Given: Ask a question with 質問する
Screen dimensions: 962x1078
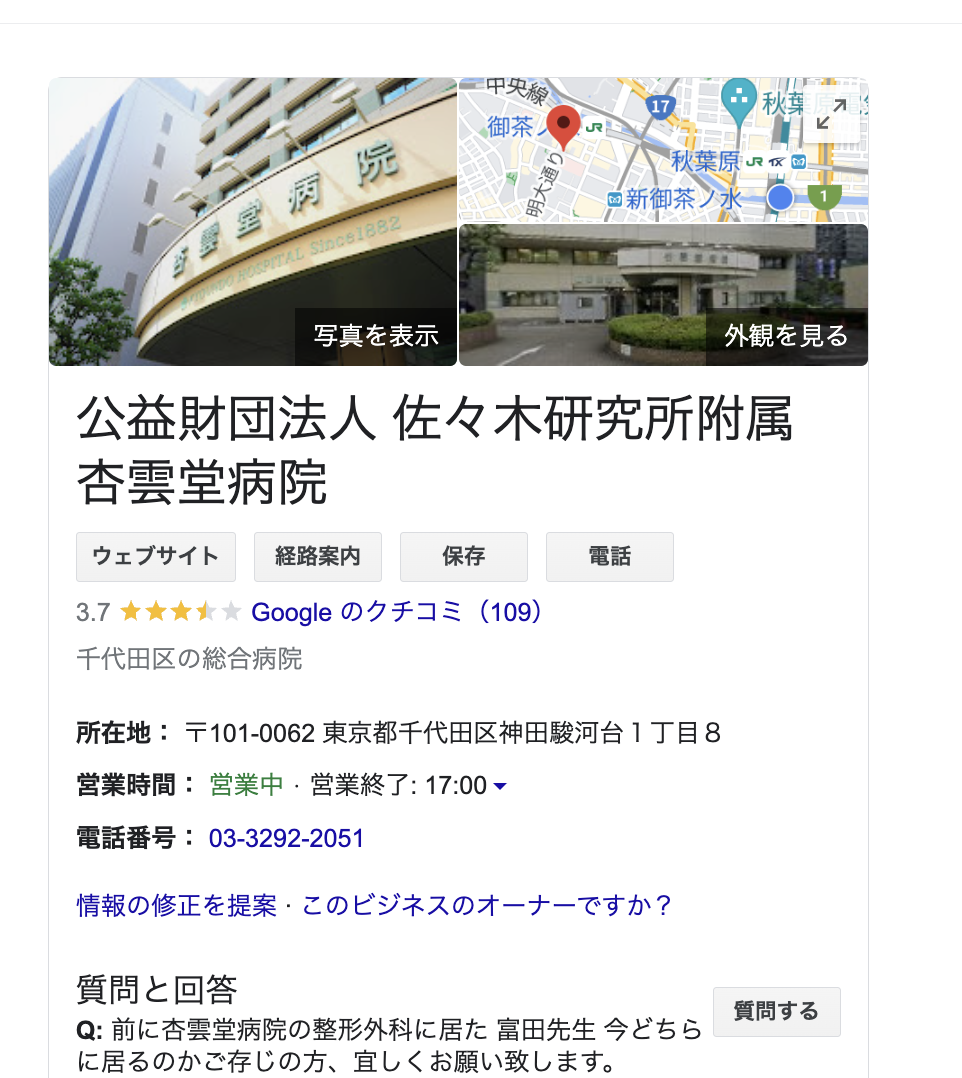Looking at the screenshot, I should point(776,1011).
